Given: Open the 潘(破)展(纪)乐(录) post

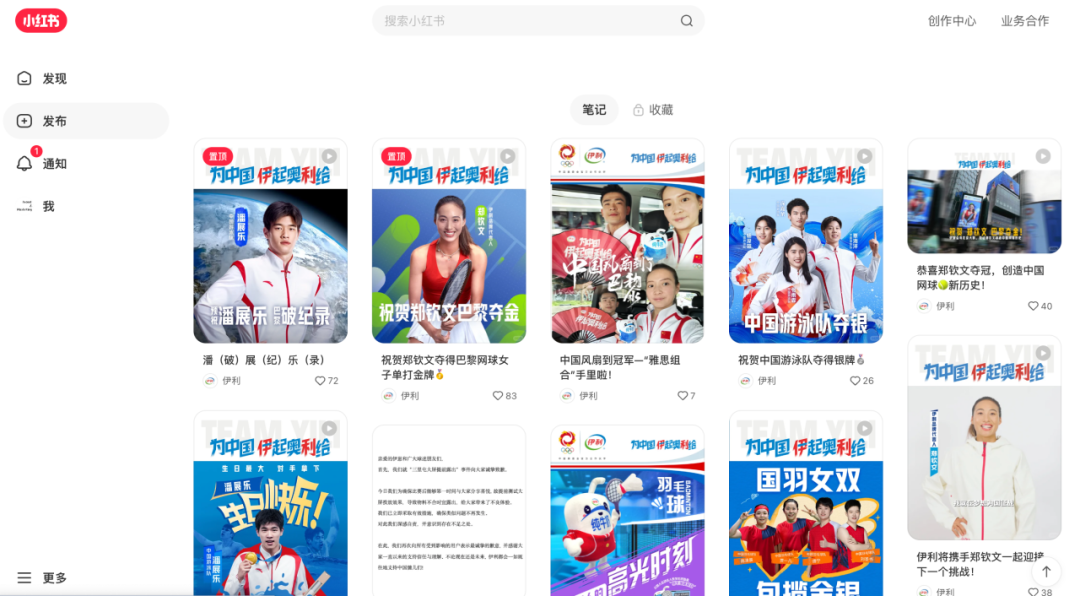Looking at the screenshot, I should point(270,242).
